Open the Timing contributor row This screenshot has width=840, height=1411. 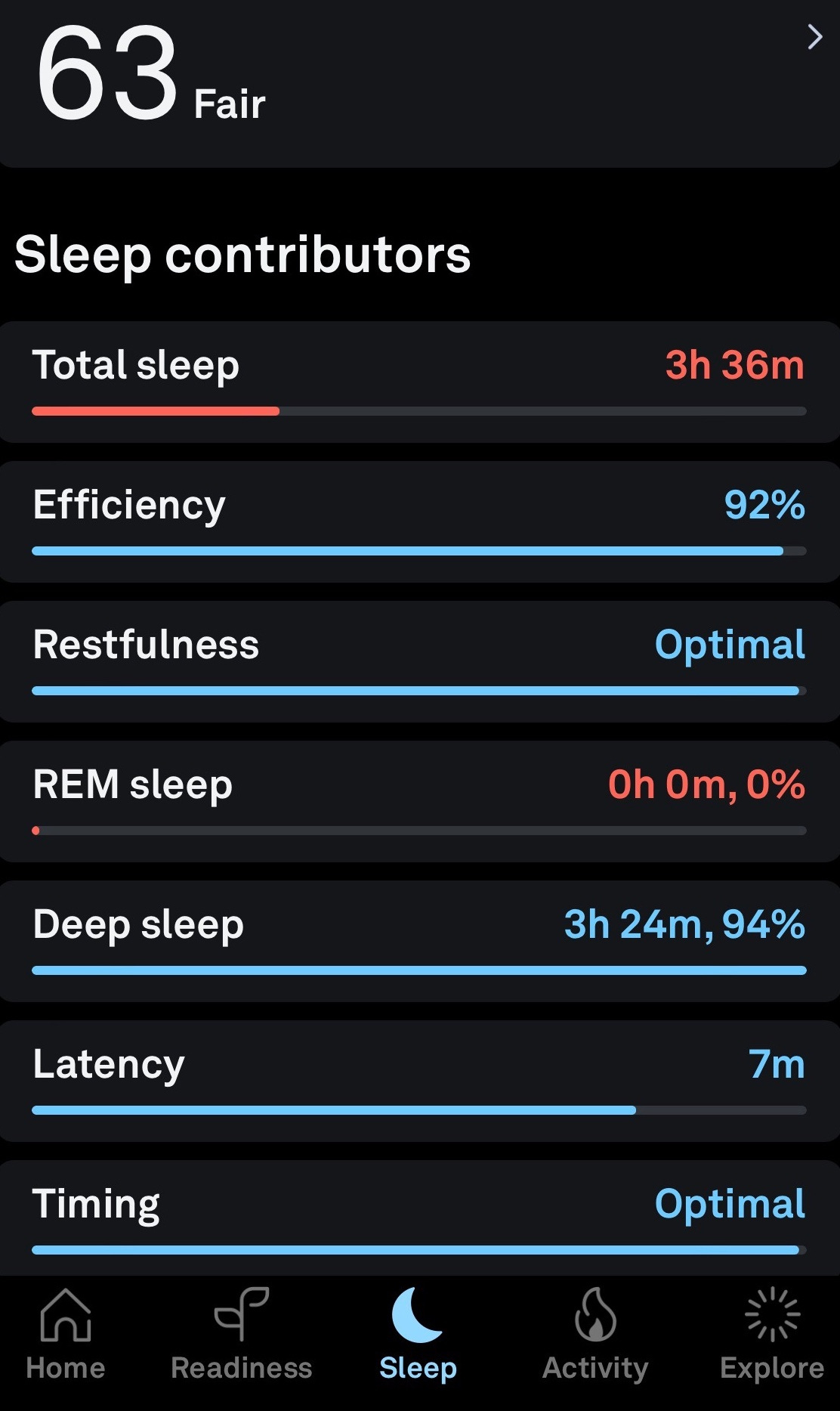click(419, 1217)
